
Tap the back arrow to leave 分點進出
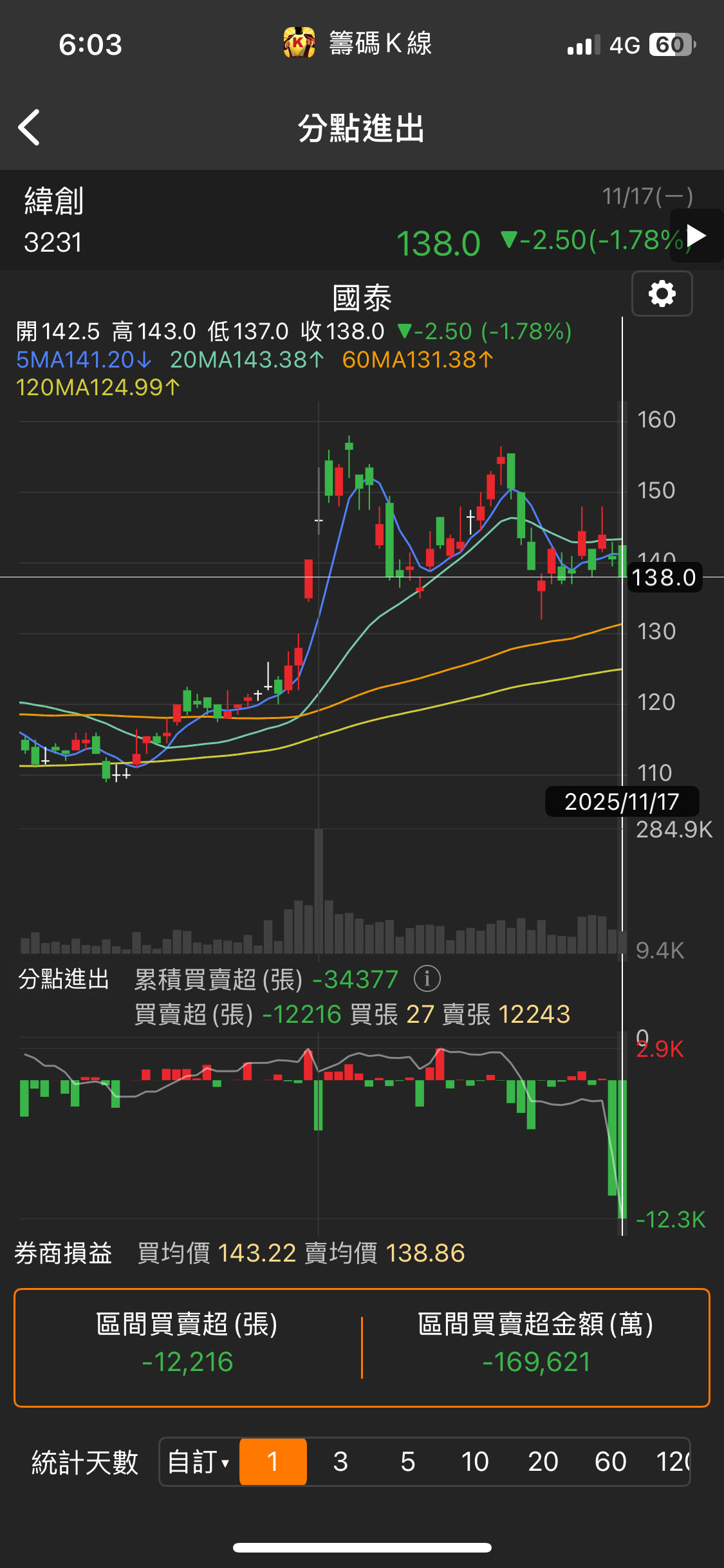point(29,128)
